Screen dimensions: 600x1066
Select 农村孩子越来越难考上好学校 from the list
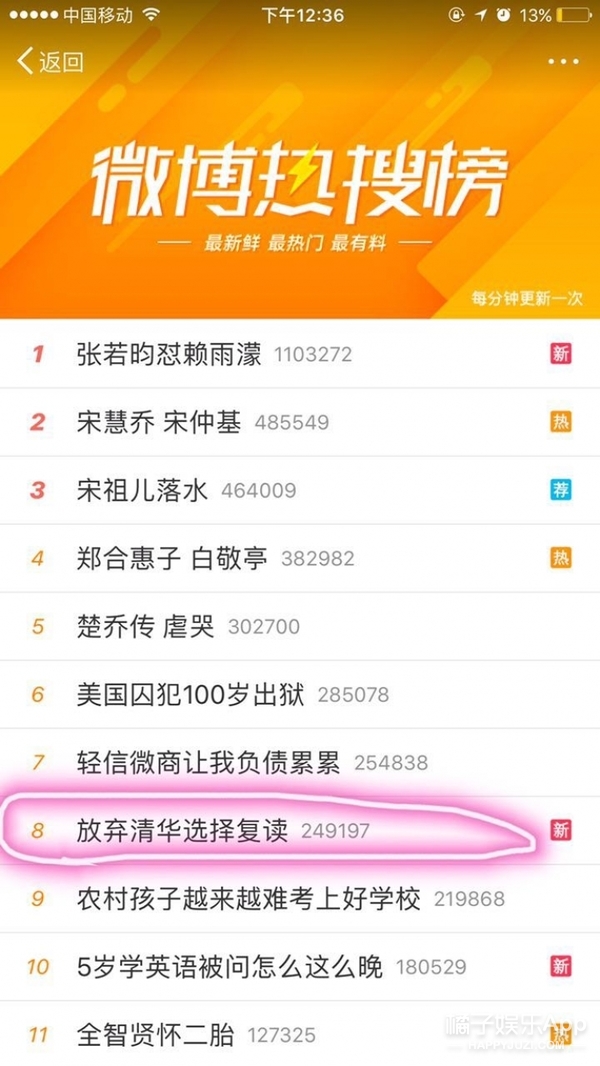tap(248, 899)
